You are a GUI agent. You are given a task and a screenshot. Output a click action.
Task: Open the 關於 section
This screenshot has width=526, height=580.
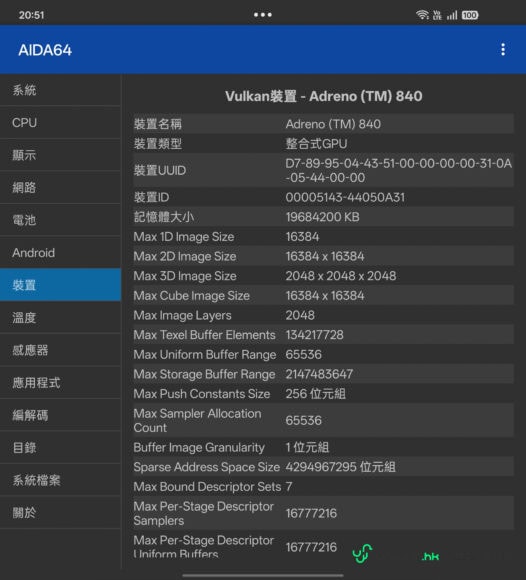[x=60, y=513]
